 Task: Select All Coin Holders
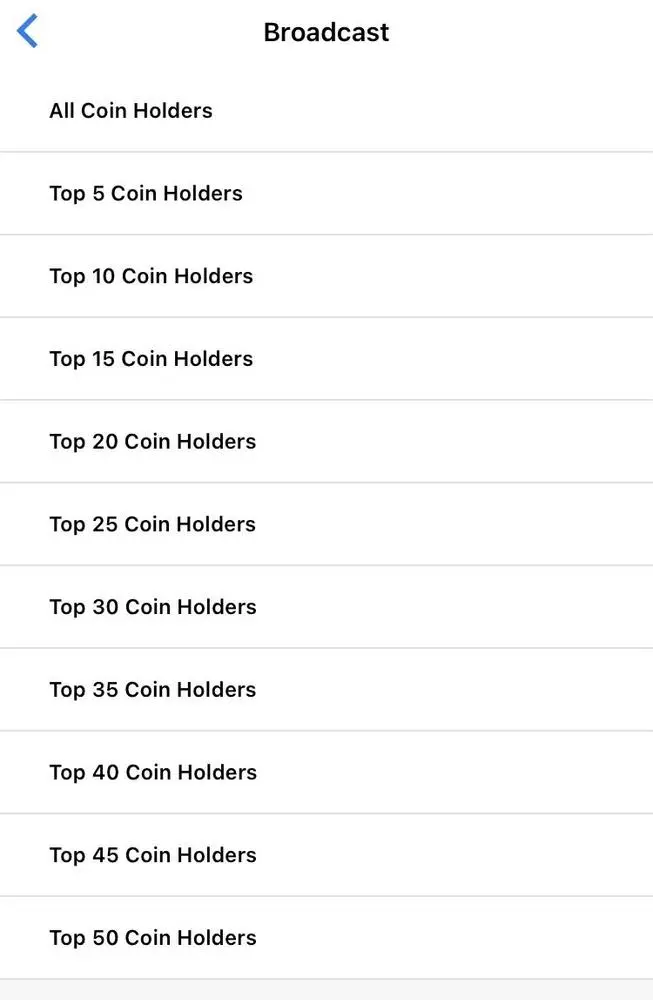click(131, 111)
